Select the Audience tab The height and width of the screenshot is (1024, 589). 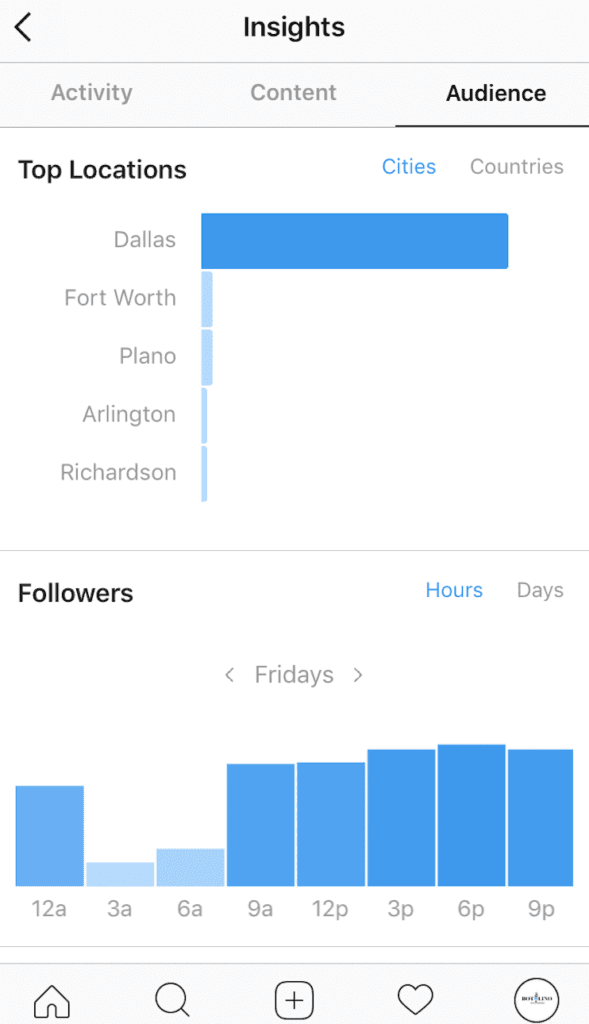496,93
